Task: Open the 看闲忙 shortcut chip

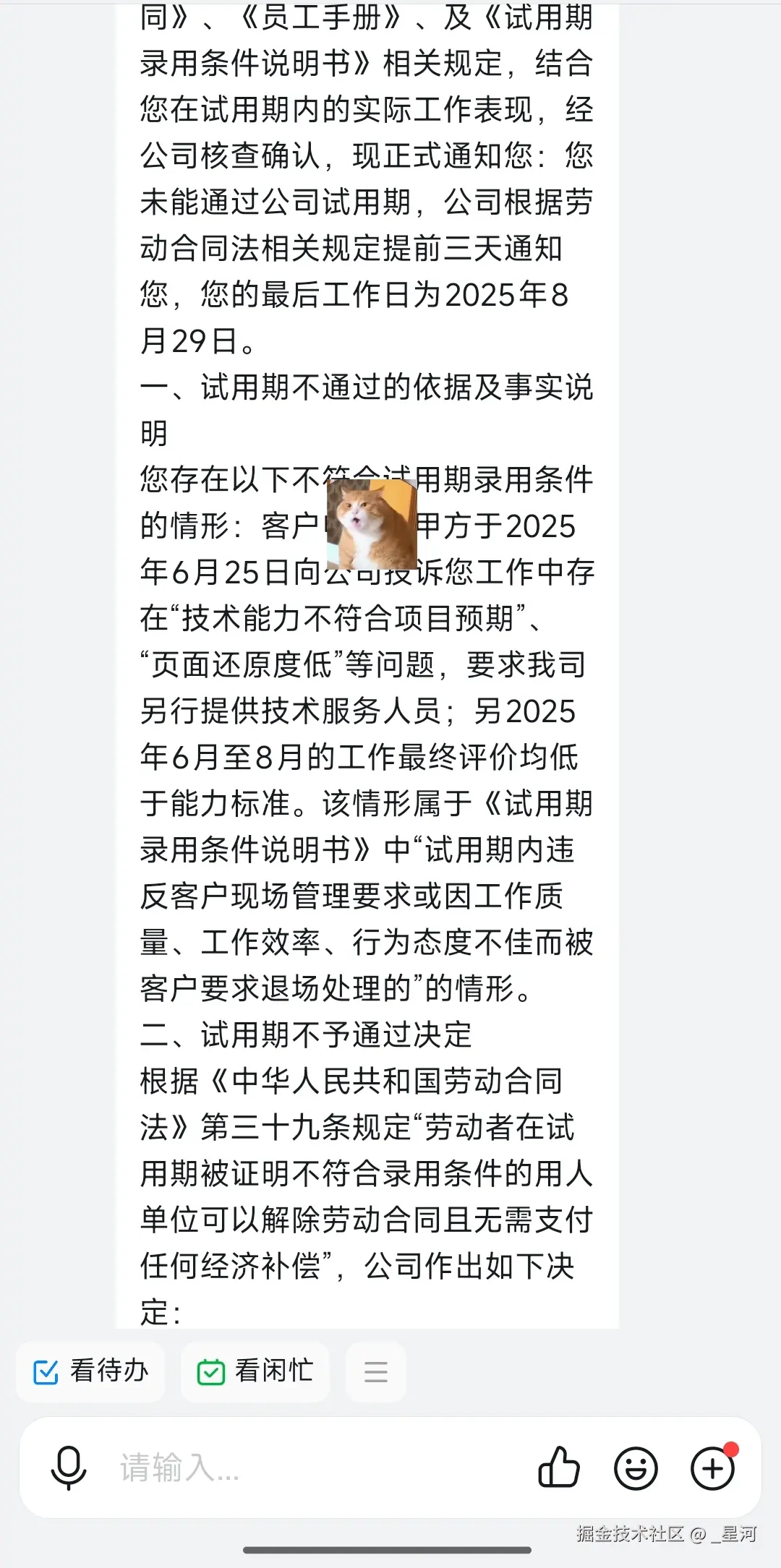Action: [x=255, y=1371]
